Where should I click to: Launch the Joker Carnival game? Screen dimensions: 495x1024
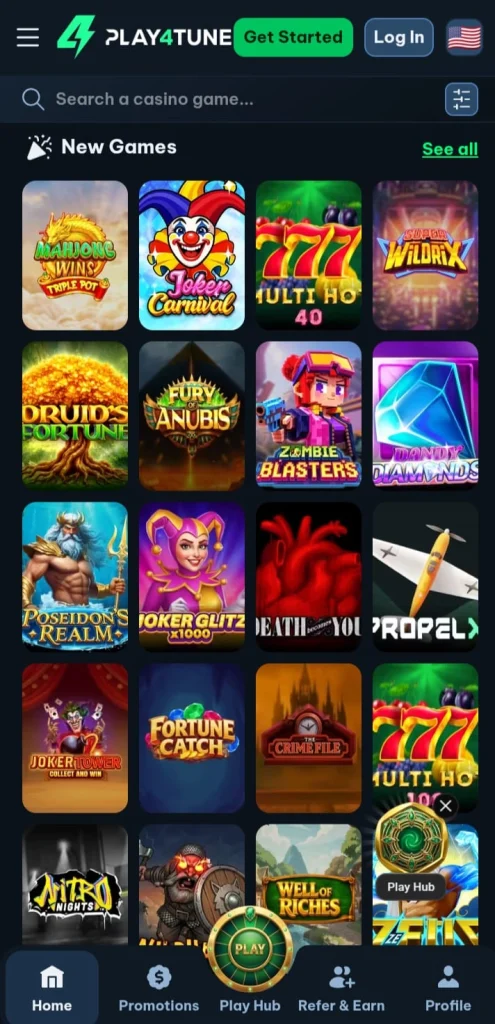(x=192, y=255)
